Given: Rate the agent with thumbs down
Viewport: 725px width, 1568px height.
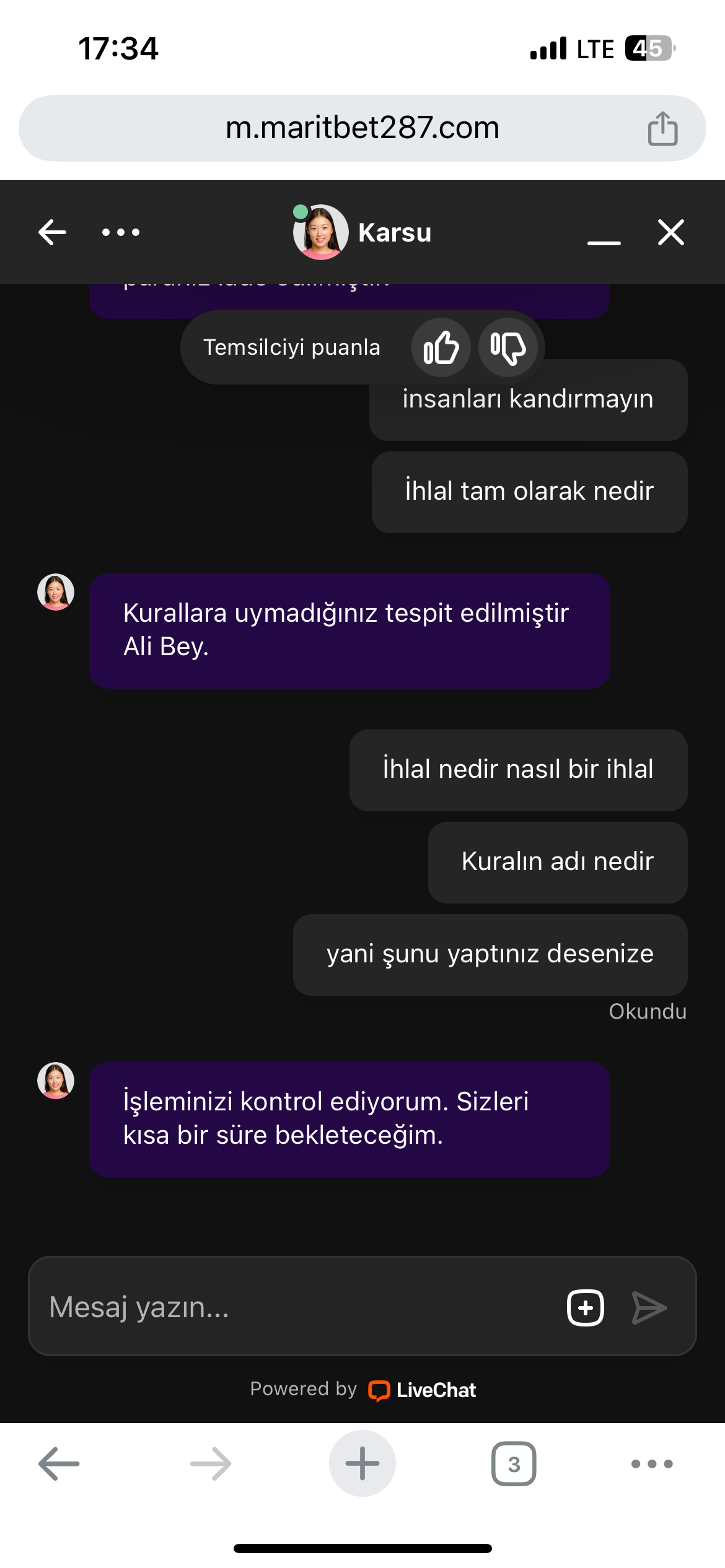Looking at the screenshot, I should [x=508, y=347].
